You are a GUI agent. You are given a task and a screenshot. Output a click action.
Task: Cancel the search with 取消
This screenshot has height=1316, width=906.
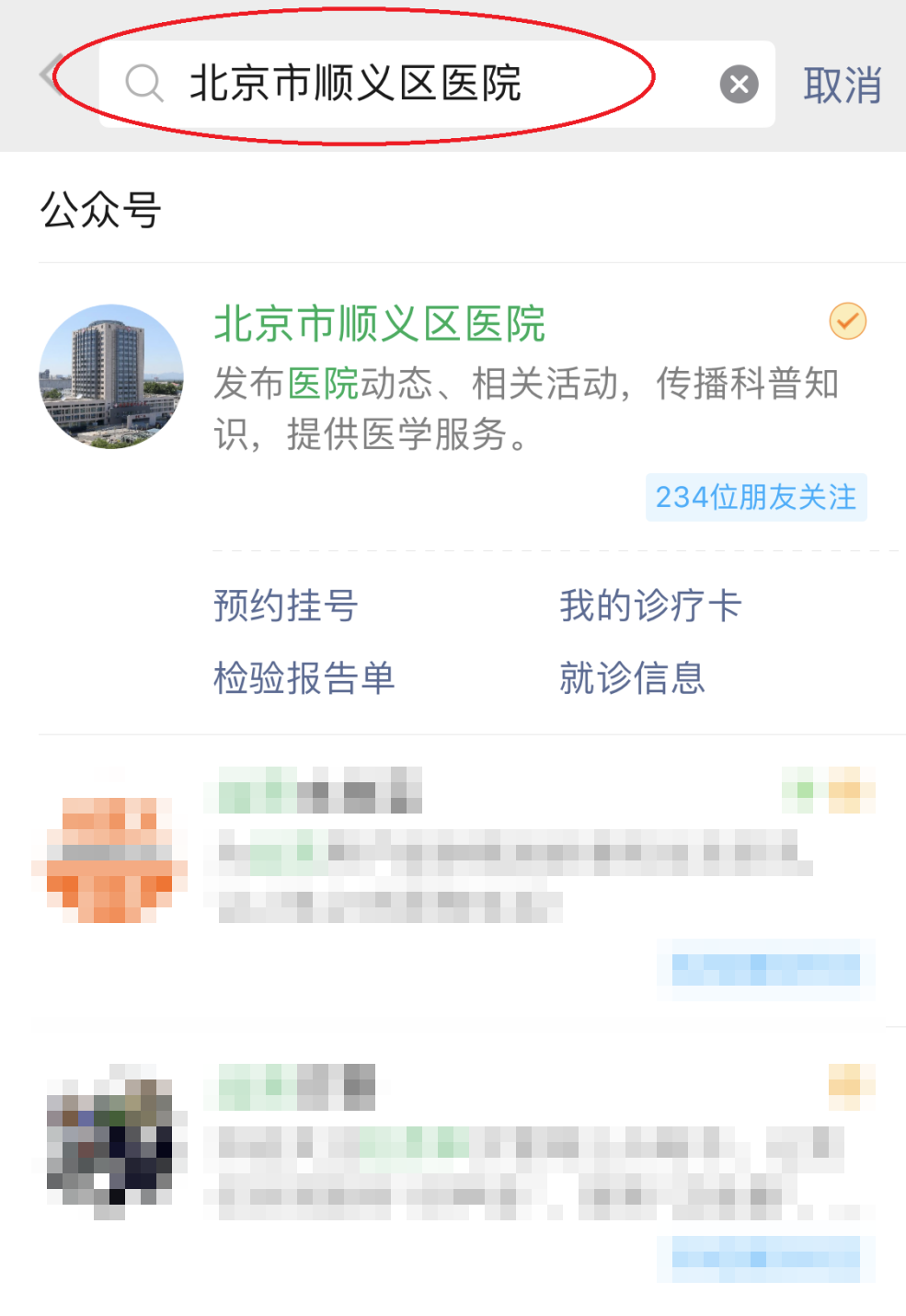click(842, 85)
